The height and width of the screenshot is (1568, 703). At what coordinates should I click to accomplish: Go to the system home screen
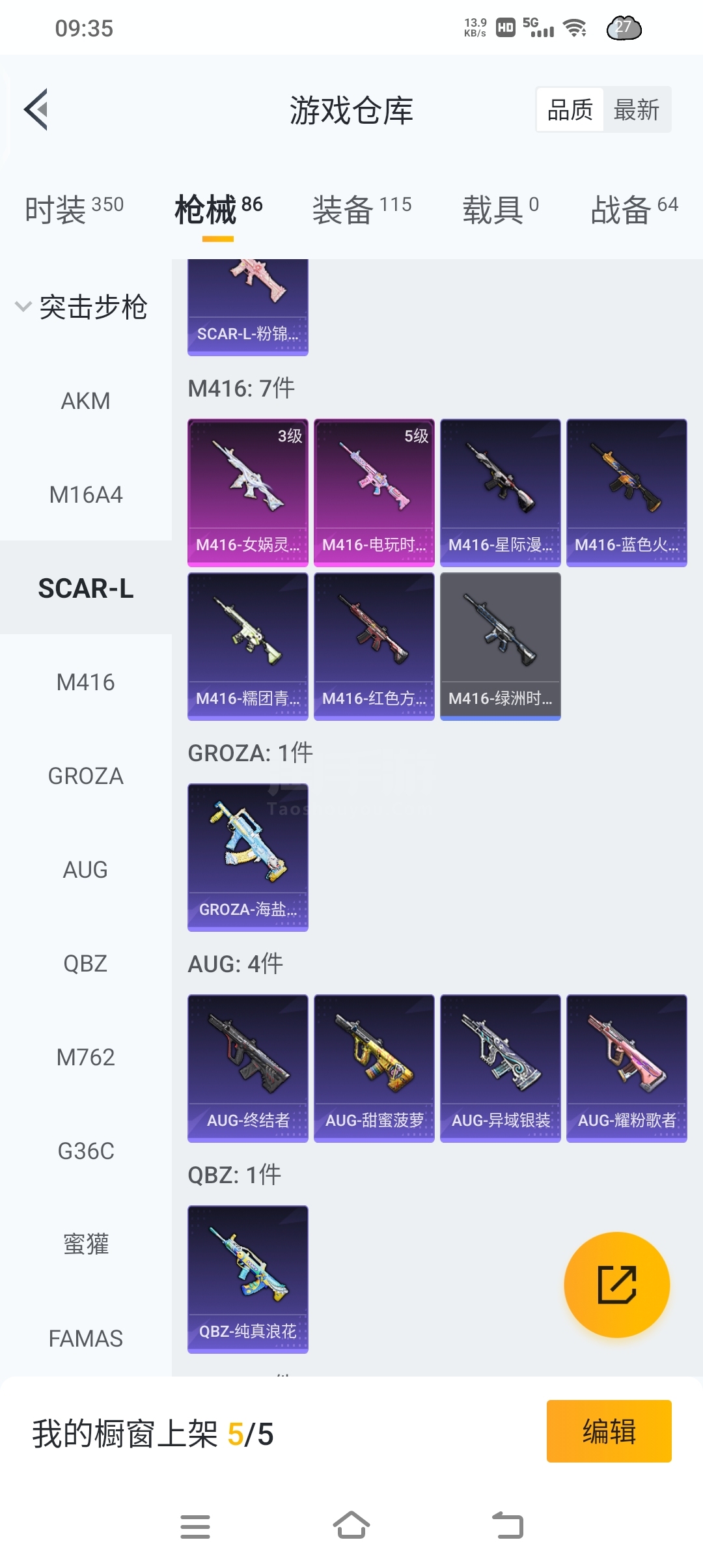point(351,1526)
